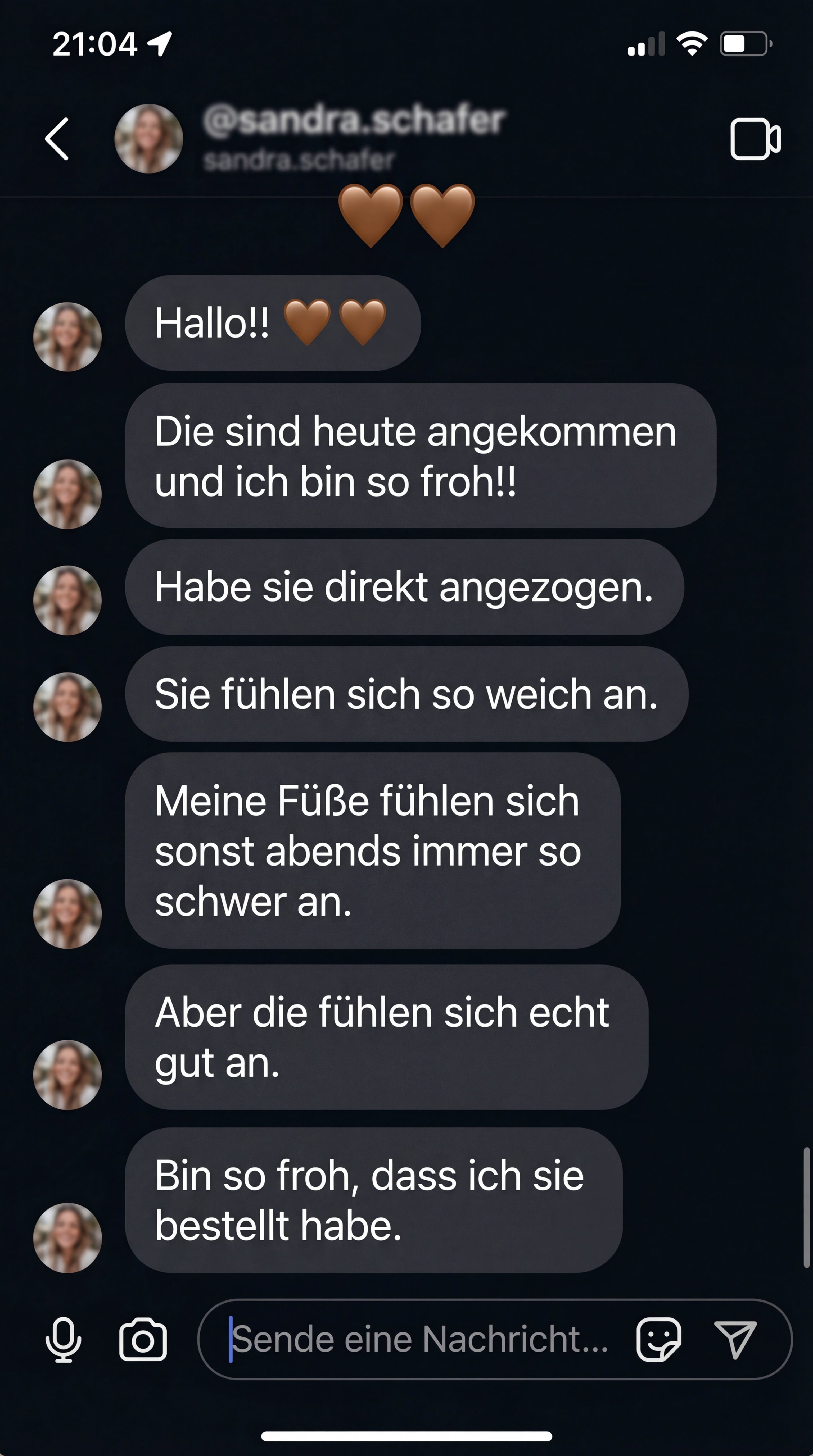This screenshot has height=1456, width=813.
Task: Focus the "Sende eine Nachricht..." field
Action: (421, 1340)
